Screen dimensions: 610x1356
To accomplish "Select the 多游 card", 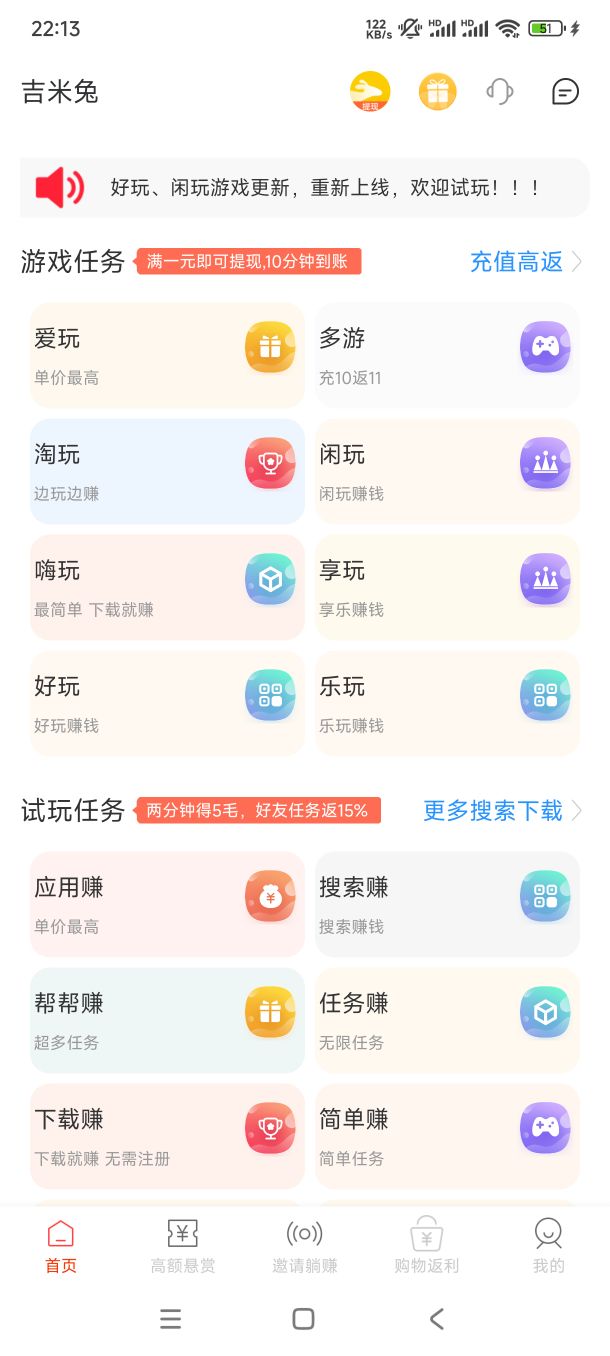I will pyautogui.click(x=447, y=355).
